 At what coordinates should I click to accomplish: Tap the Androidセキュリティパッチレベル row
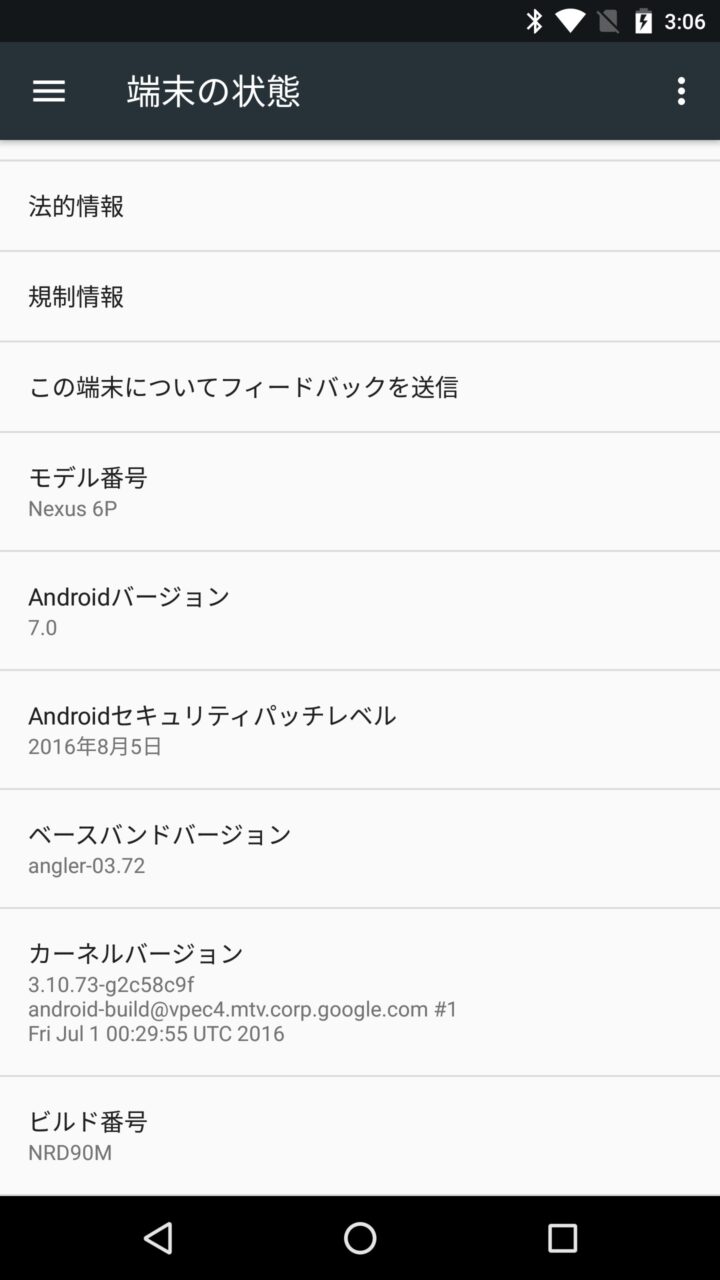pyautogui.click(x=360, y=729)
